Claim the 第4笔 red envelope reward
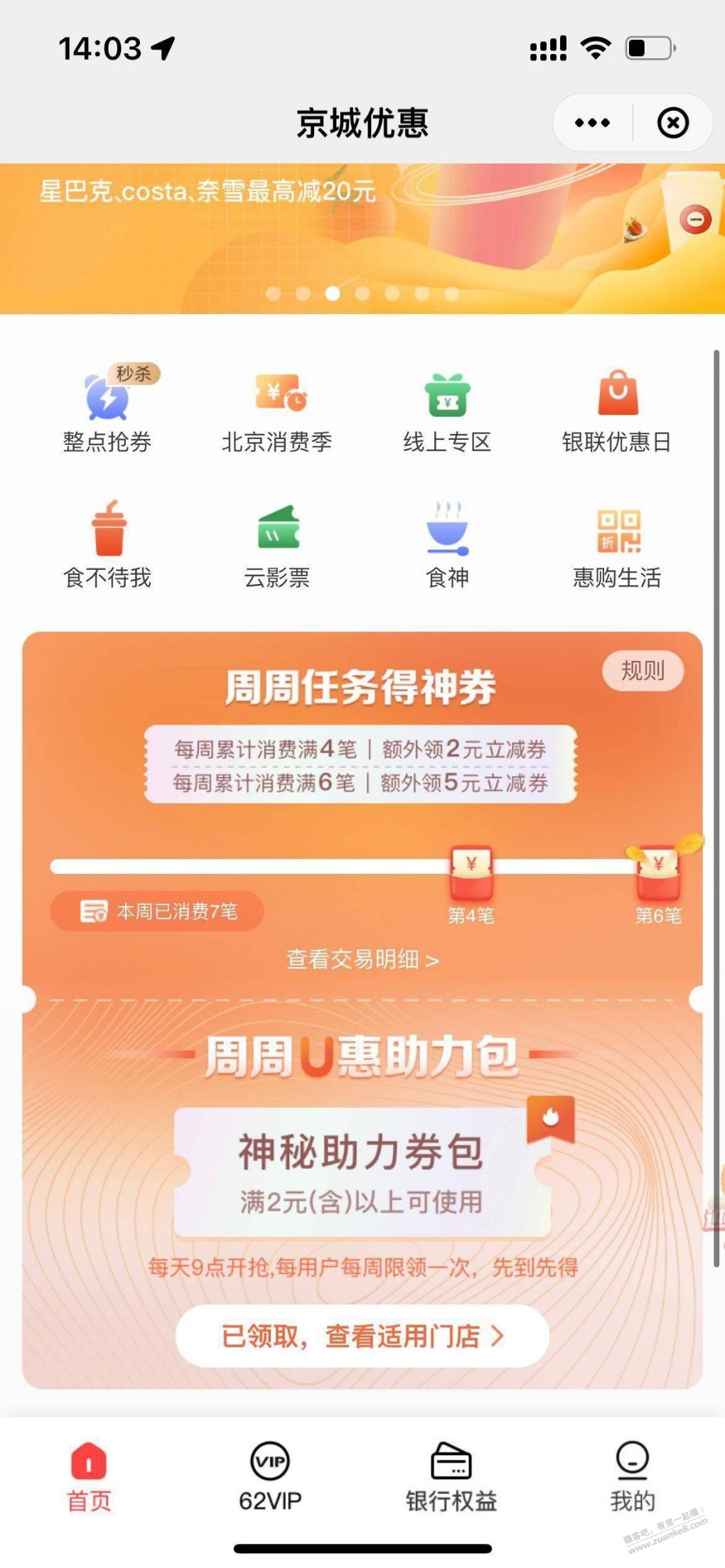Image resolution: width=725 pixels, height=1568 pixels. pos(471,874)
